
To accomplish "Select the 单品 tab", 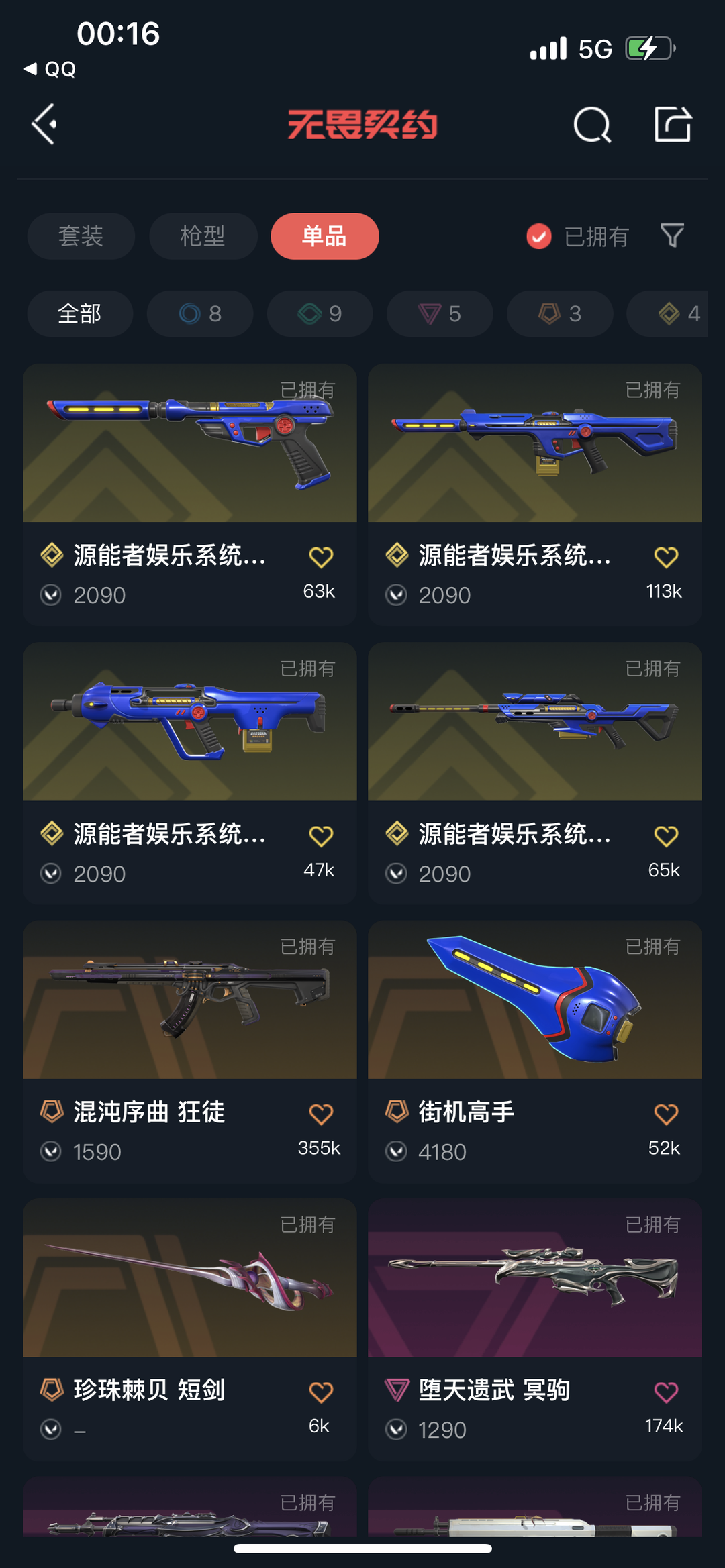I will point(325,236).
